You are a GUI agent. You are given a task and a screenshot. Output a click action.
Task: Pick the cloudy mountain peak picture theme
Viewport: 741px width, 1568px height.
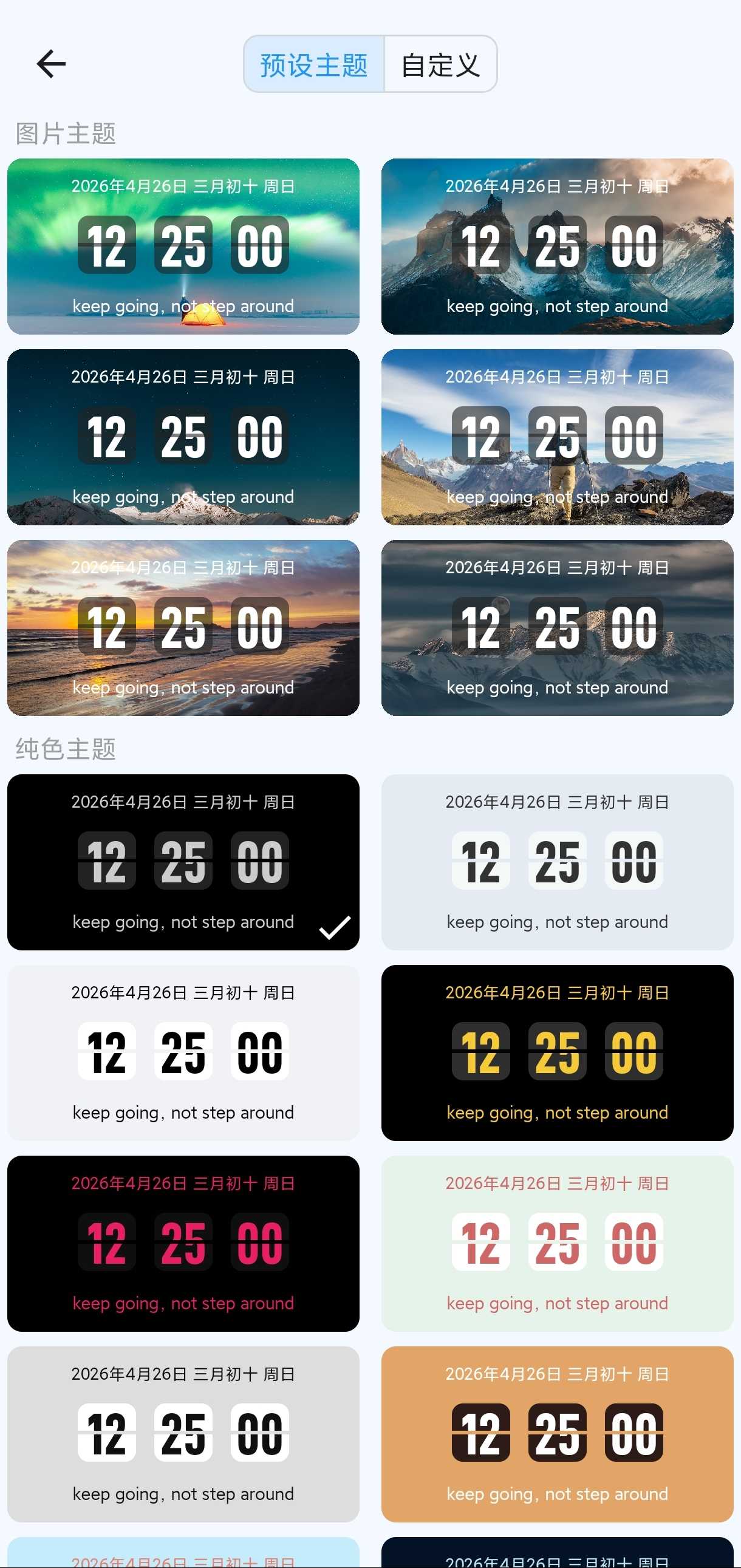point(557,246)
